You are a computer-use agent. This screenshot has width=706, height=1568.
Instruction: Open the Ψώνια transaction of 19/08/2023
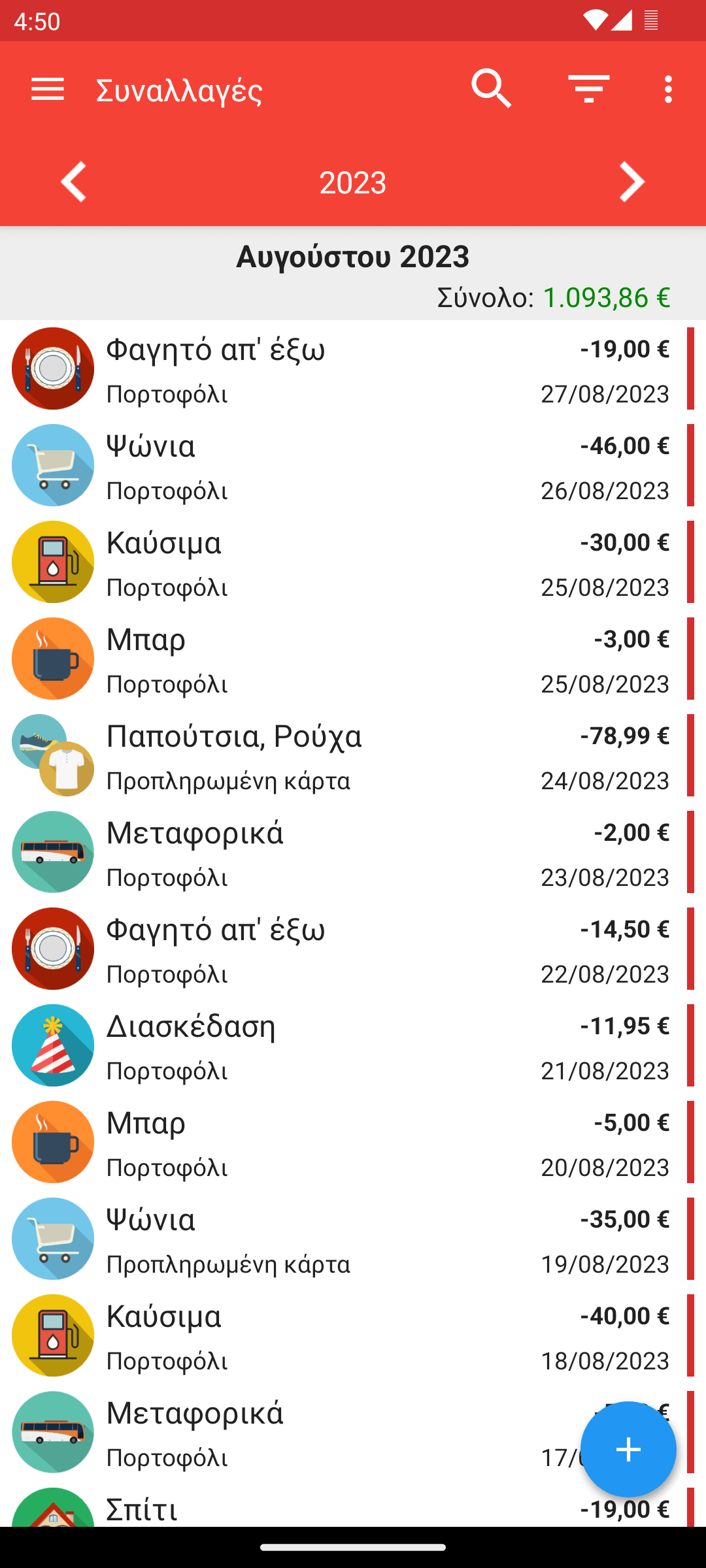(x=353, y=1239)
